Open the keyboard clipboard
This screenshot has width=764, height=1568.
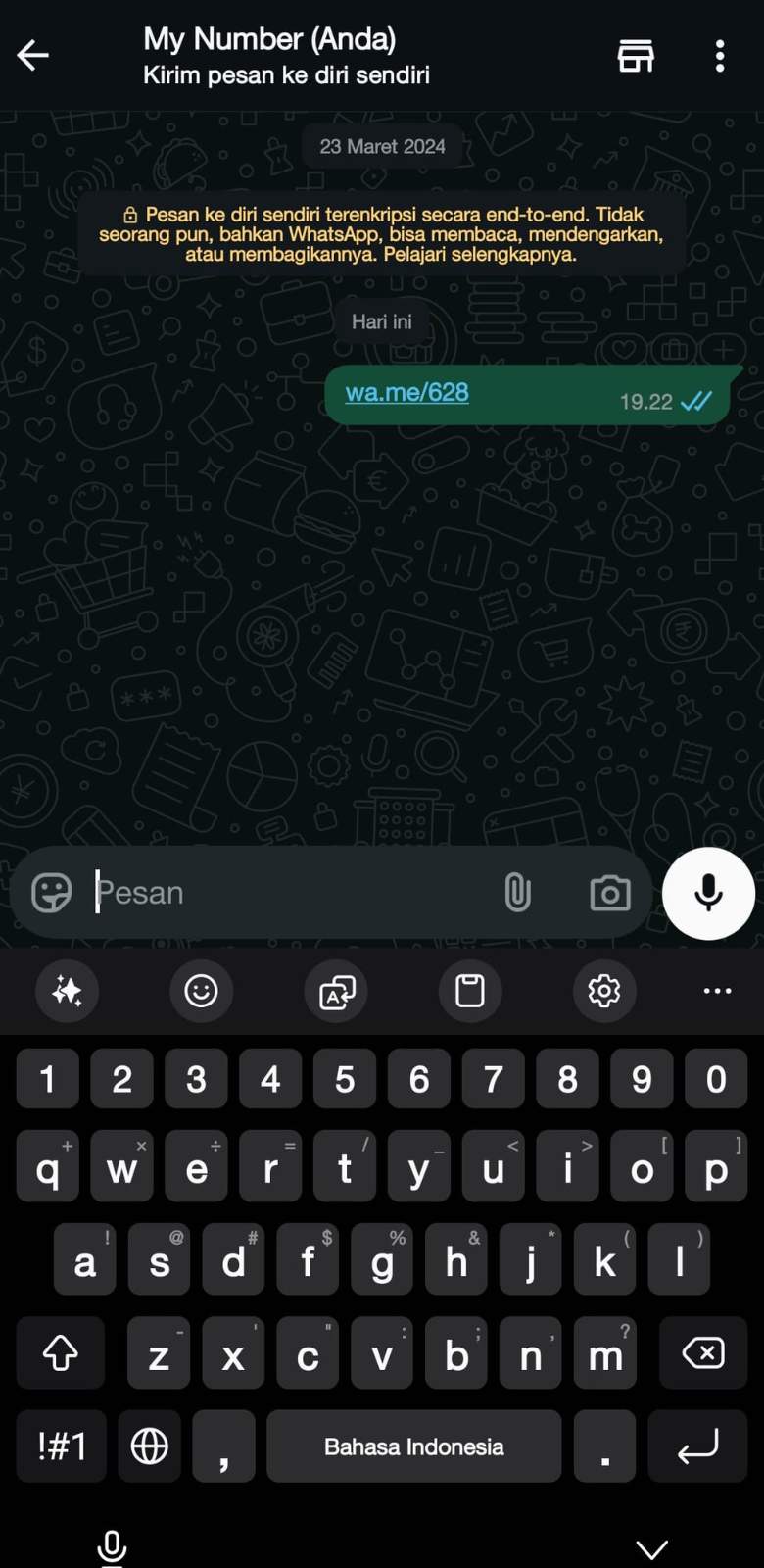[470, 991]
